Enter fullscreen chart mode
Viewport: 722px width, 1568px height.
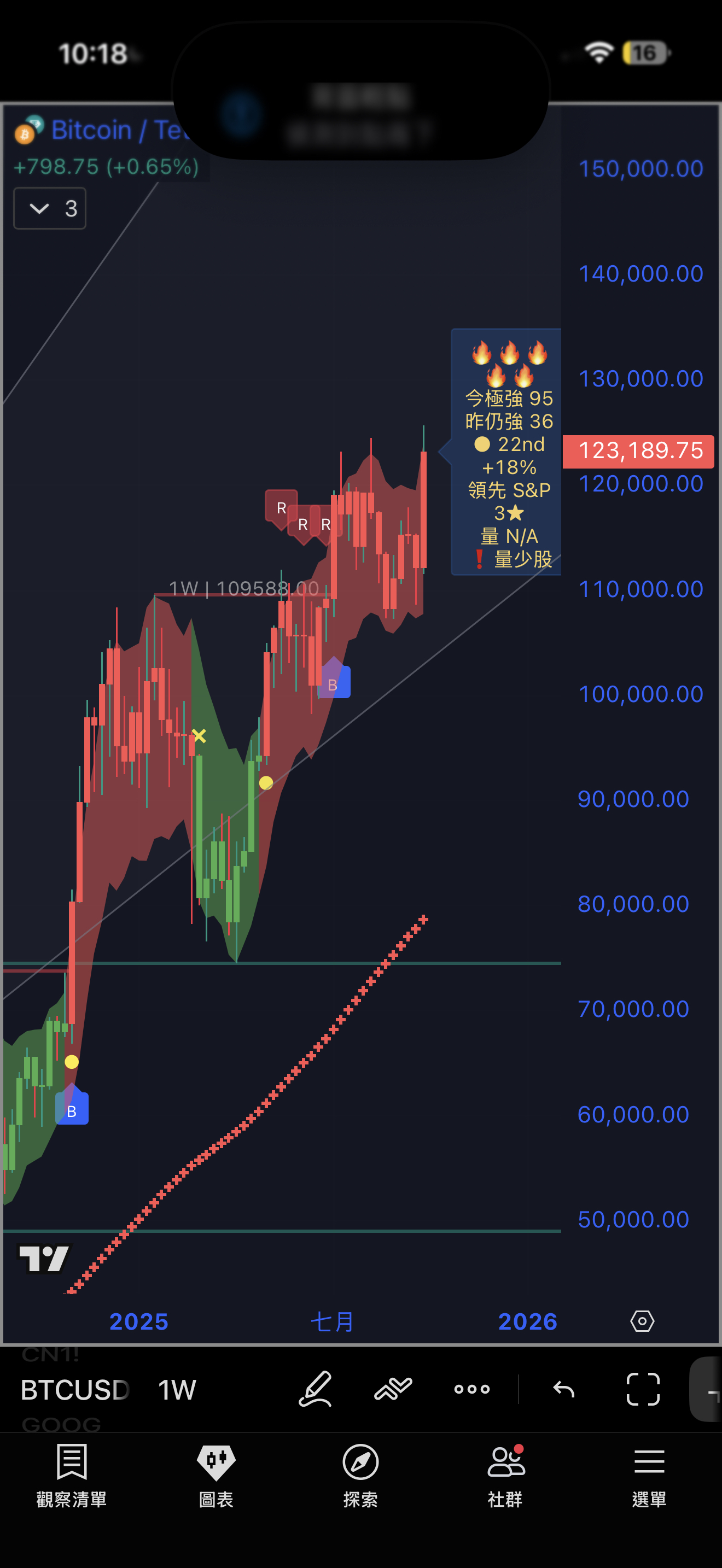643,1389
